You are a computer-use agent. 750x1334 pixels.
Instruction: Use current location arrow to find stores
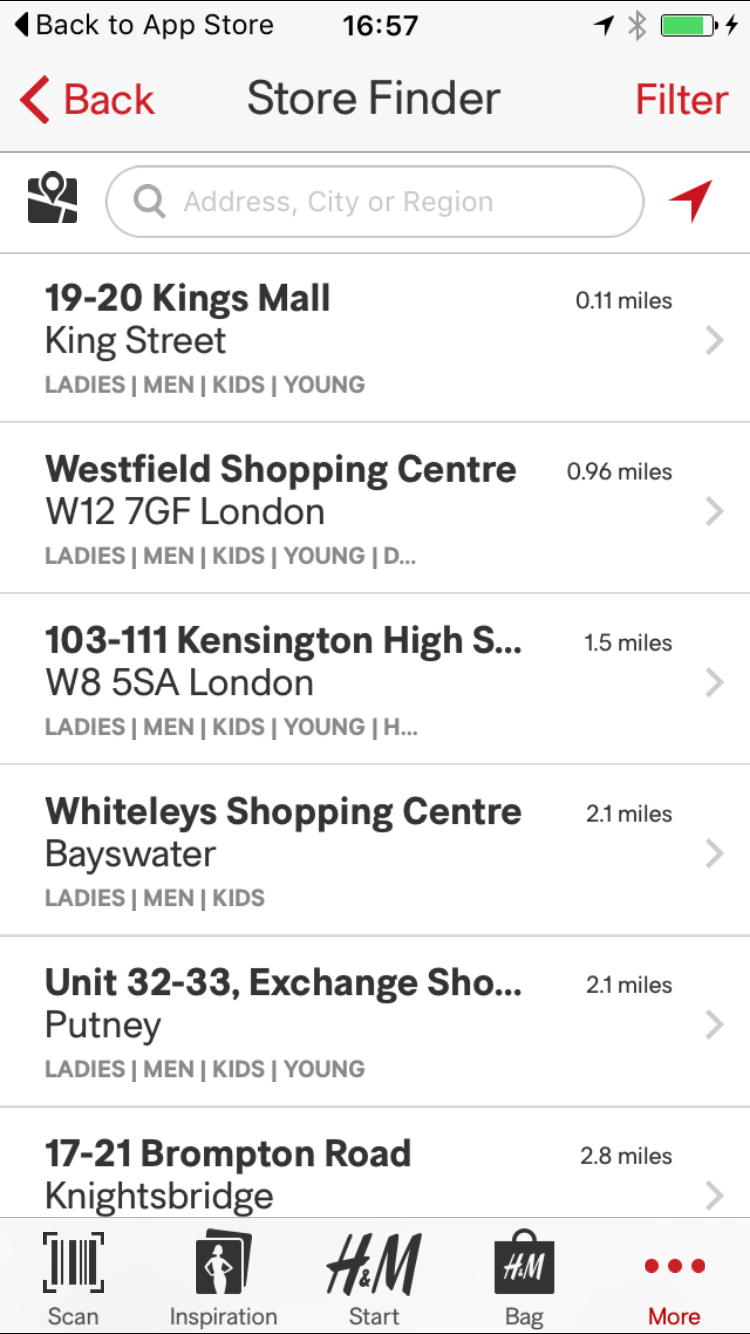[x=691, y=200]
